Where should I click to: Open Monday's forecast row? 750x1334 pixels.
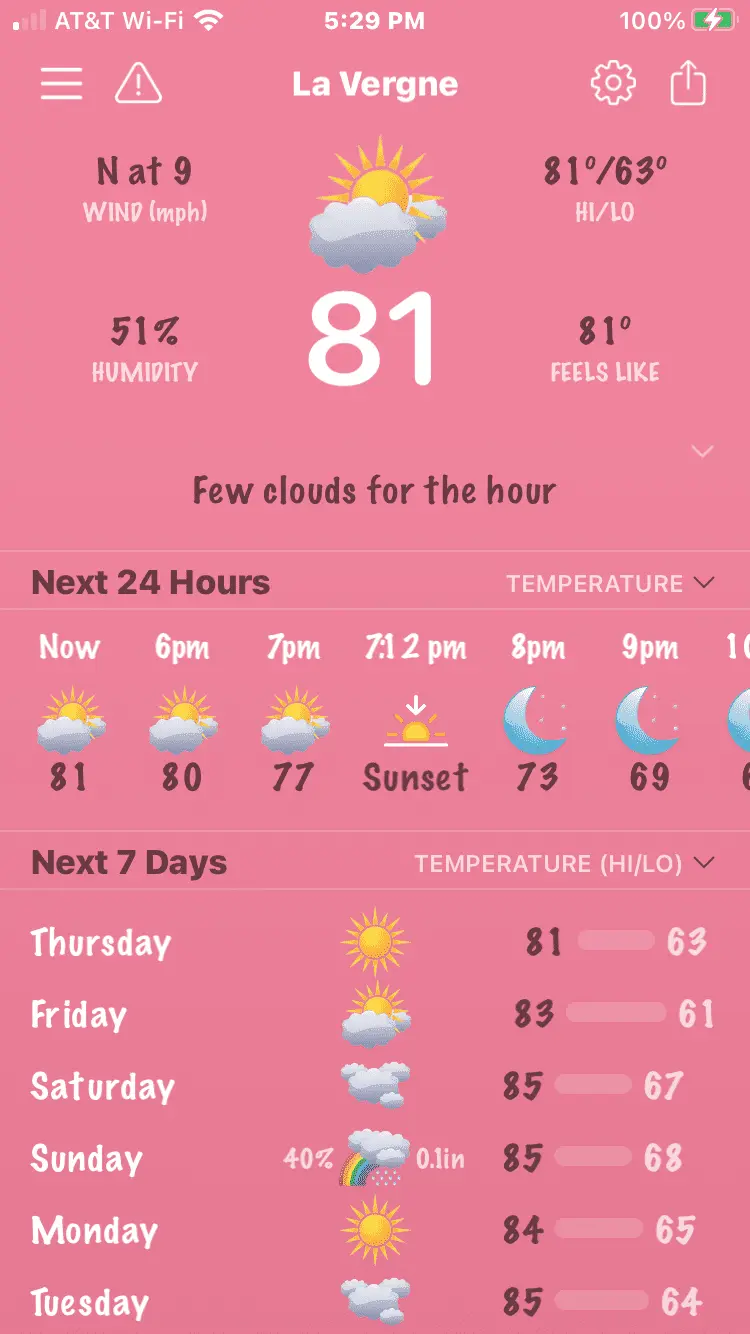[x=375, y=1230]
